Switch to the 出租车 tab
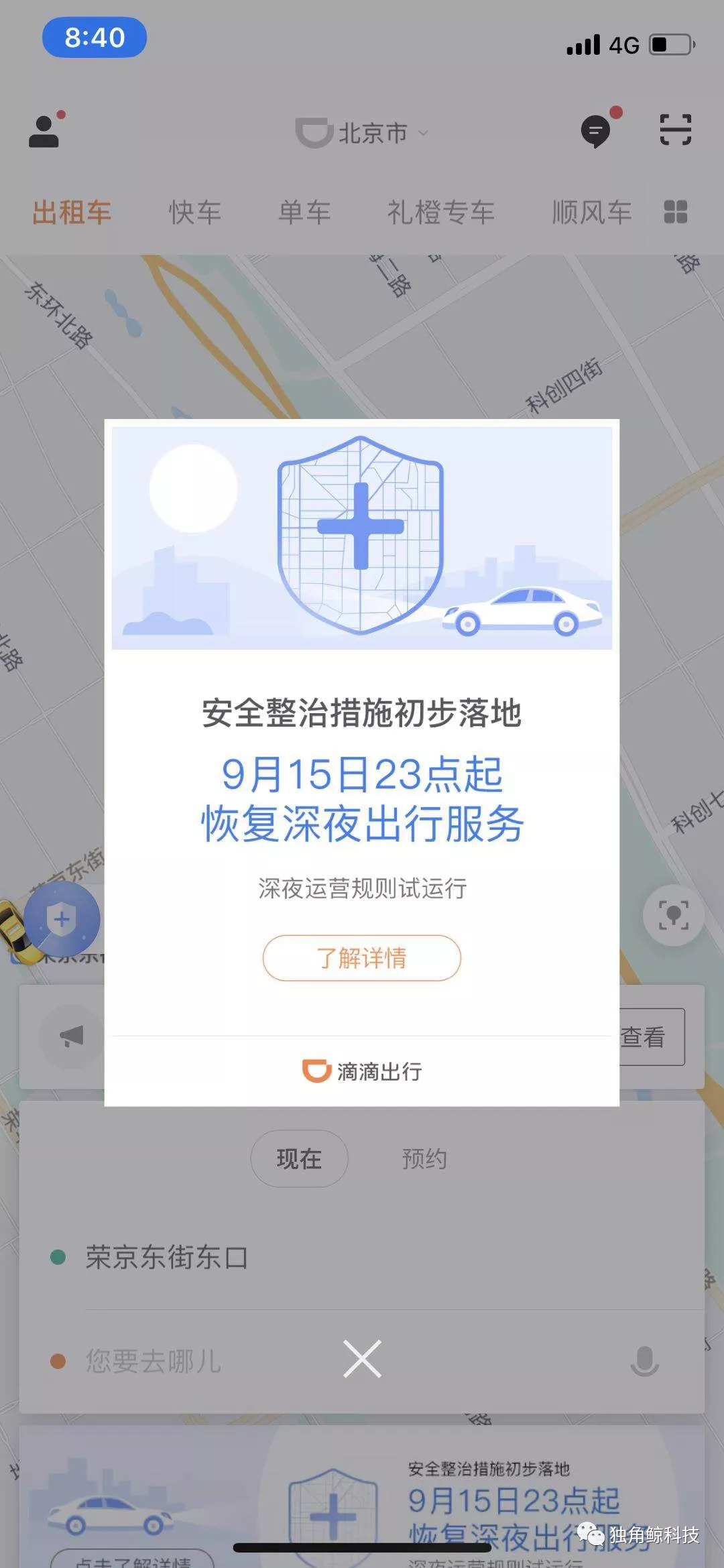Viewport: 724px width, 1568px height. click(x=72, y=213)
